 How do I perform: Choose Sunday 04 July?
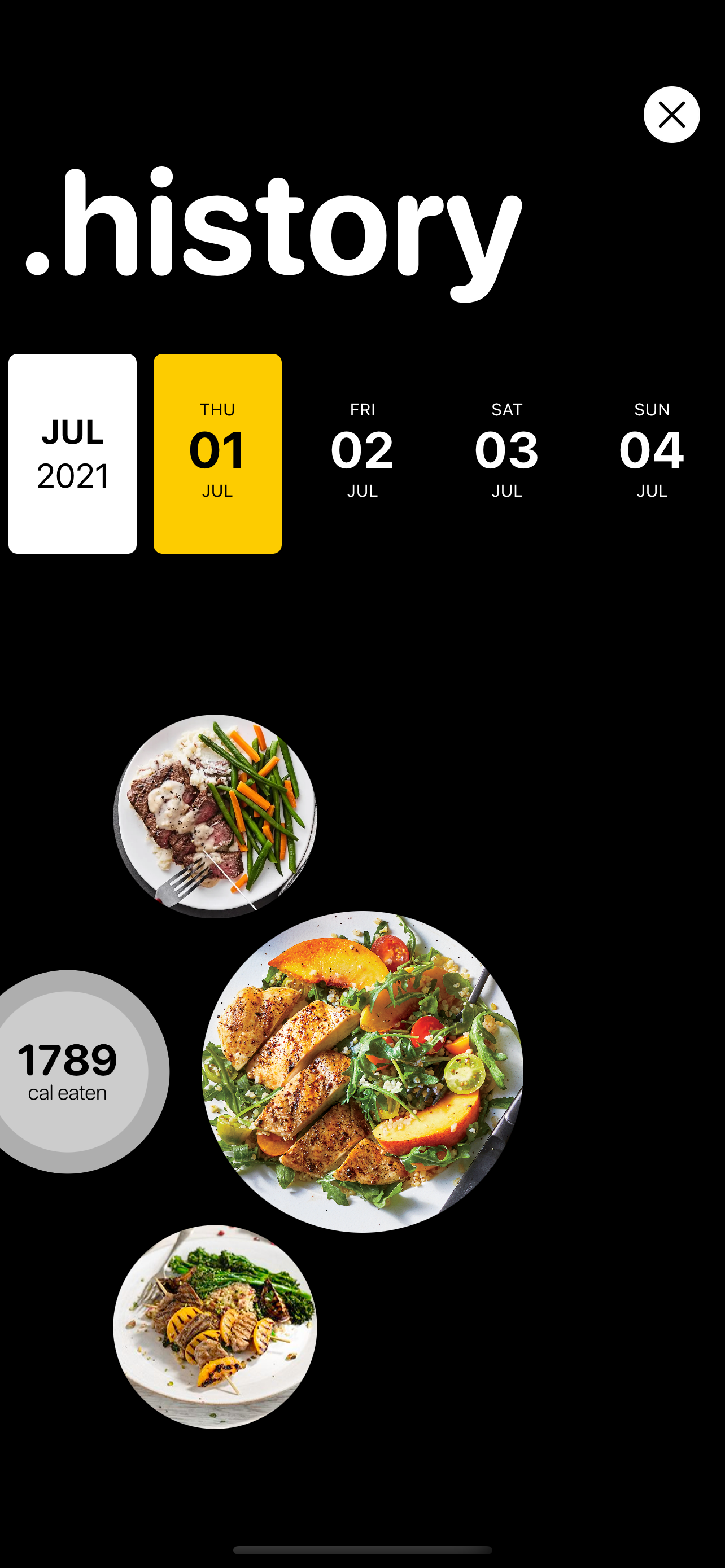[x=652, y=450]
